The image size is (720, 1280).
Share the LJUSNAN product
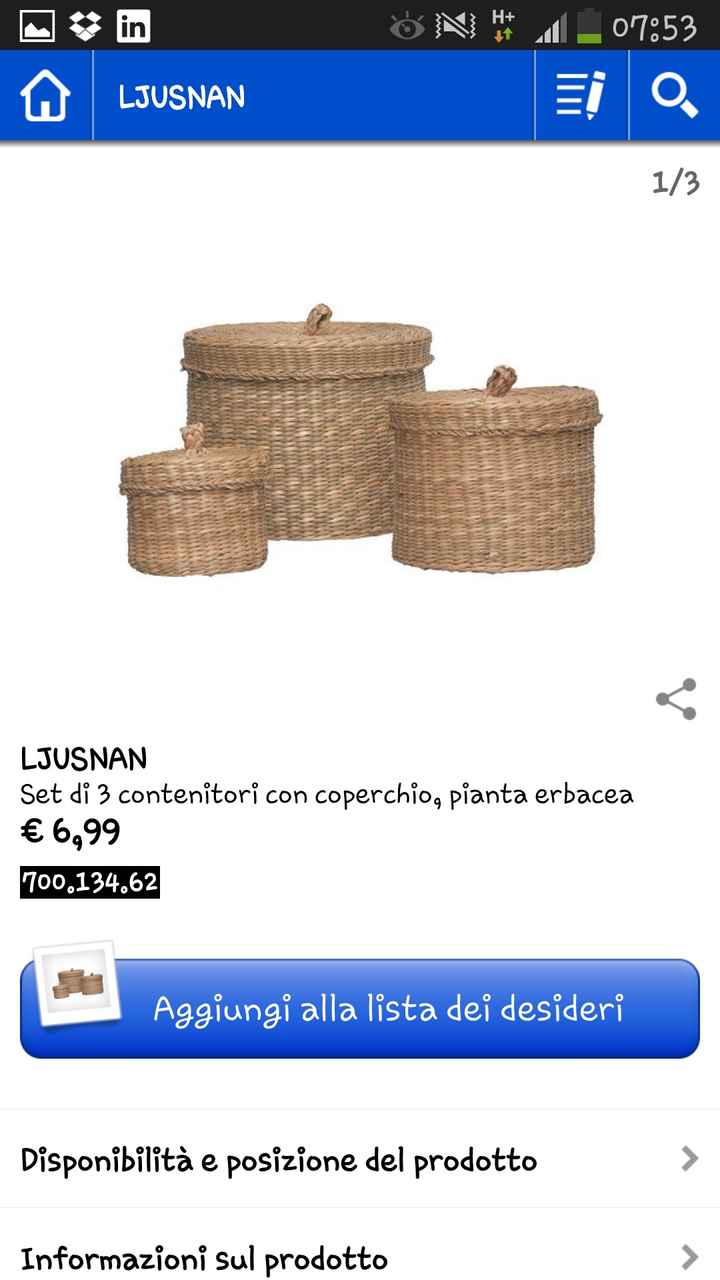[676, 700]
